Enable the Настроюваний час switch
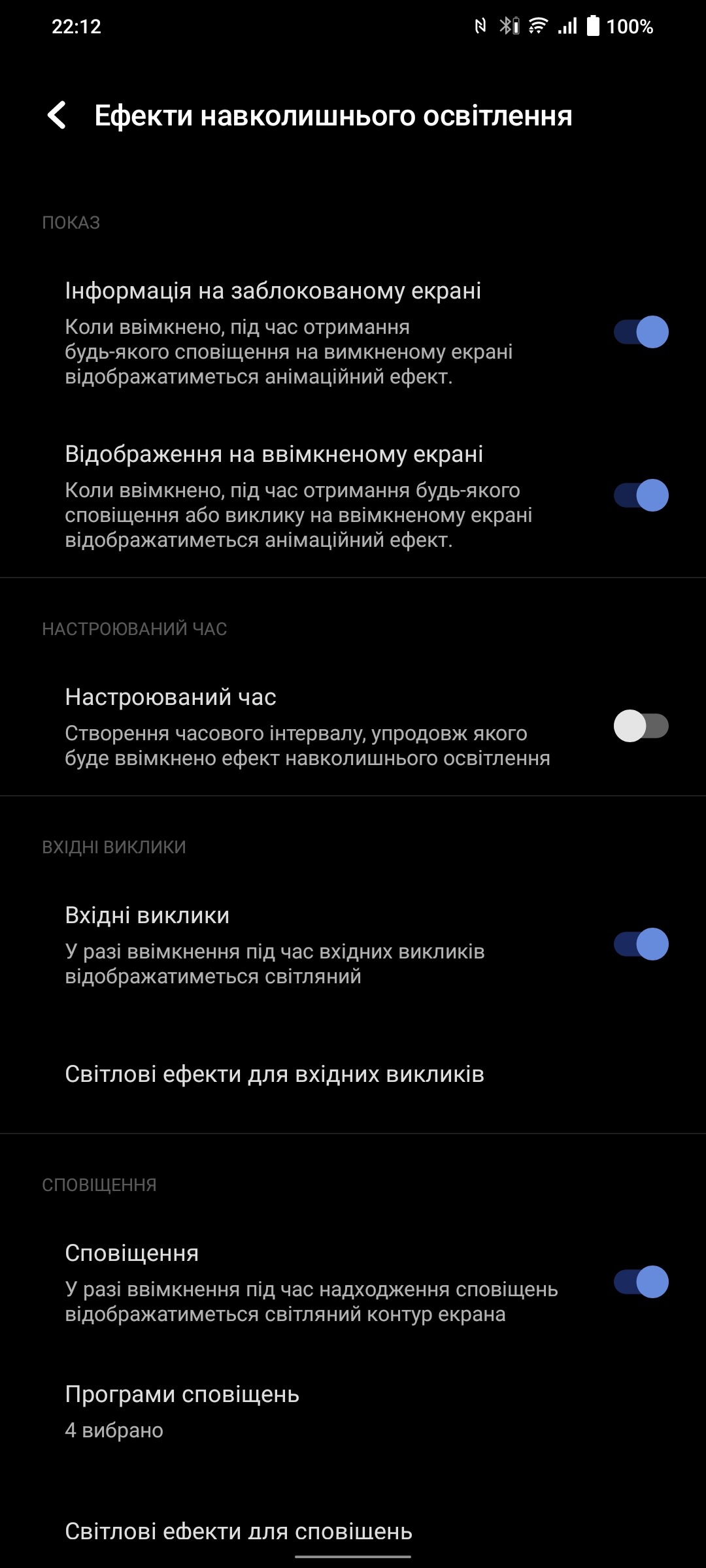Viewport: 706px width, 1568px height. point(641,726)
